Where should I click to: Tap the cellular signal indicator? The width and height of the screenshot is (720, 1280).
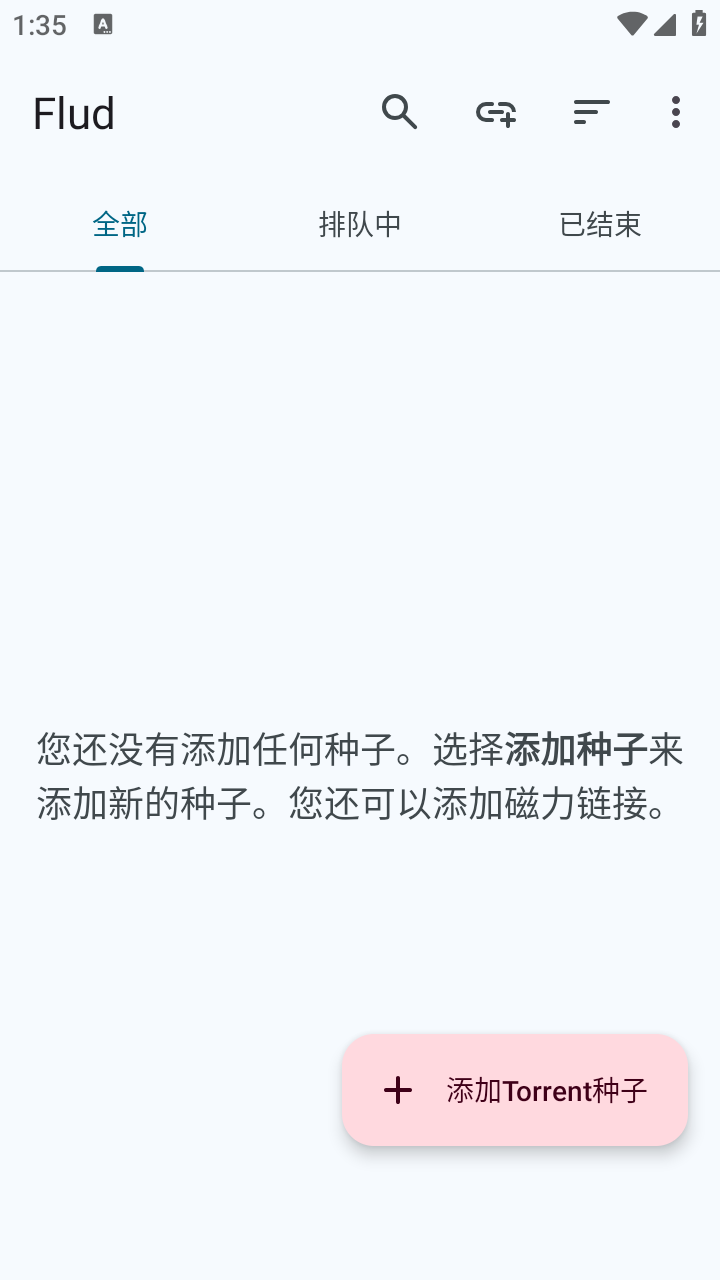[x=666, y=24]
